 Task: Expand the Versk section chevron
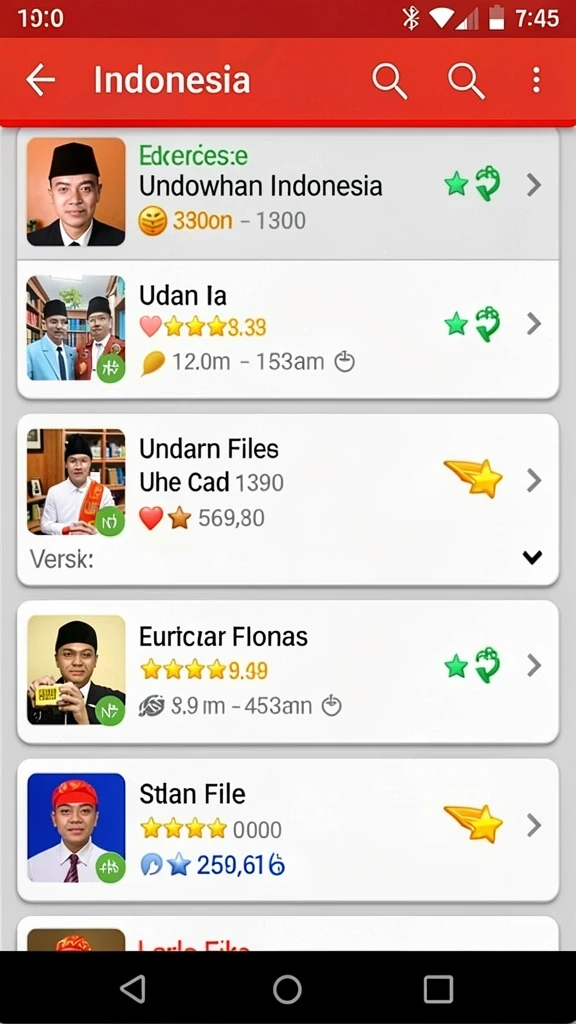[x=533, y=557]
